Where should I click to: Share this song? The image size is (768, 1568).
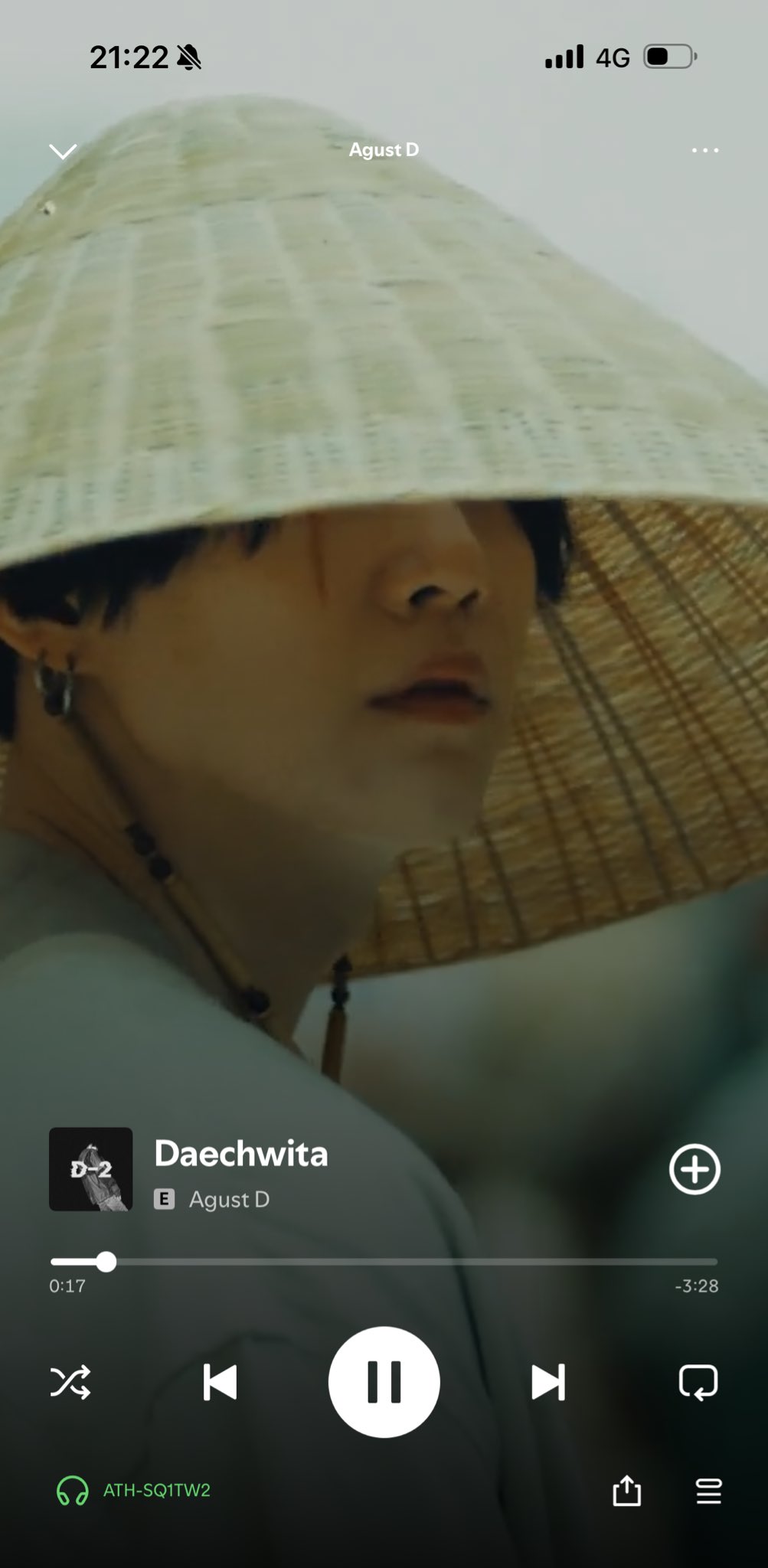click(x=626, y=1490)
